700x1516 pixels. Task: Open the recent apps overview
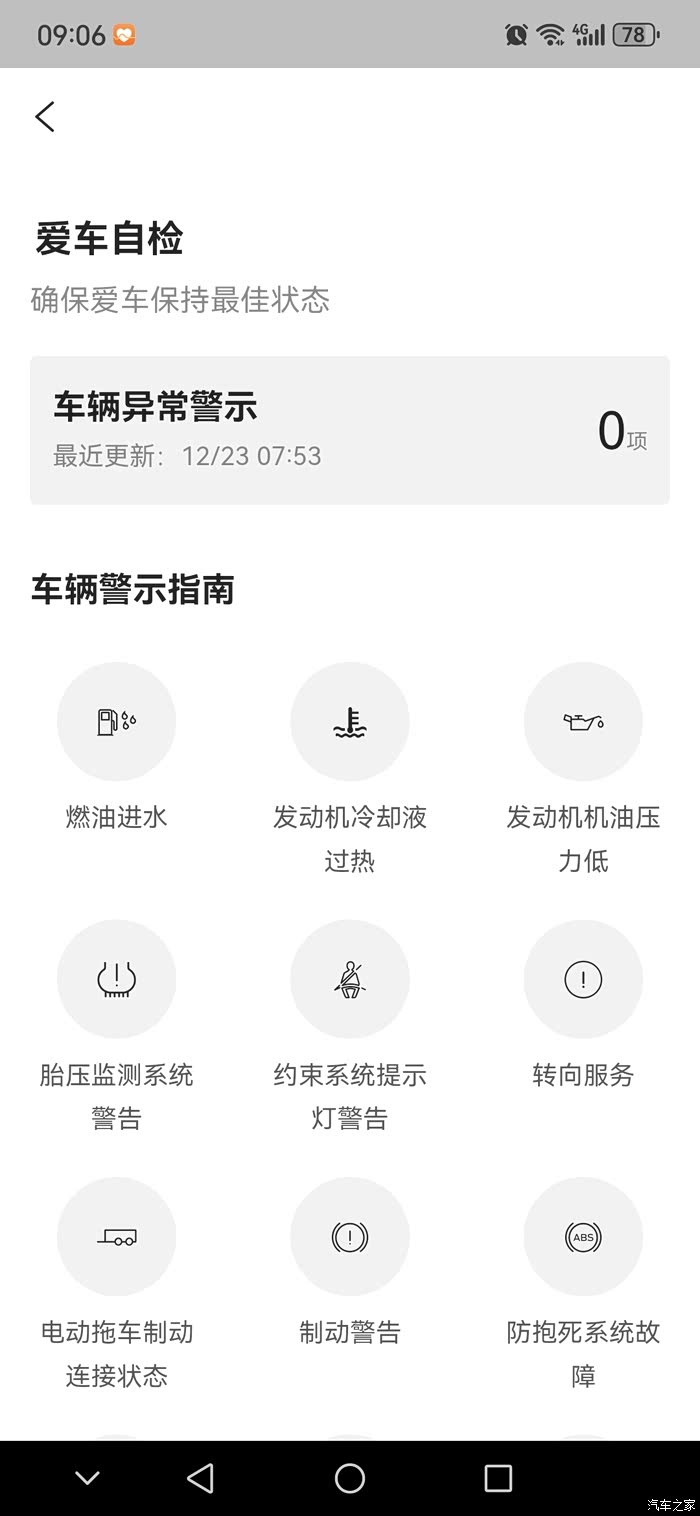point(497,1478)
